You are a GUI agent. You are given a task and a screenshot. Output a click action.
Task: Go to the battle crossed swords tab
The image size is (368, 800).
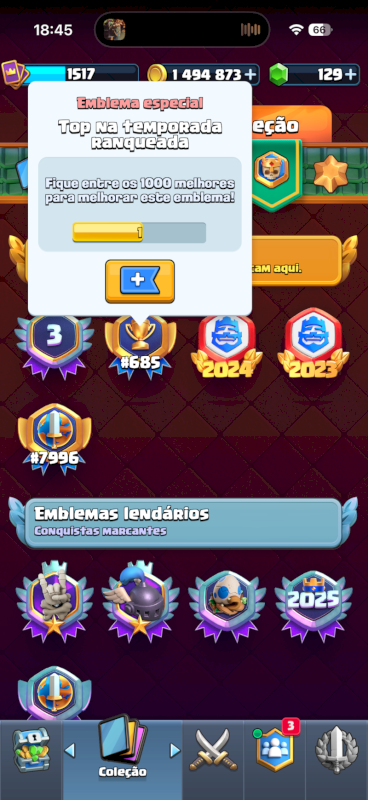click(213, 752)
